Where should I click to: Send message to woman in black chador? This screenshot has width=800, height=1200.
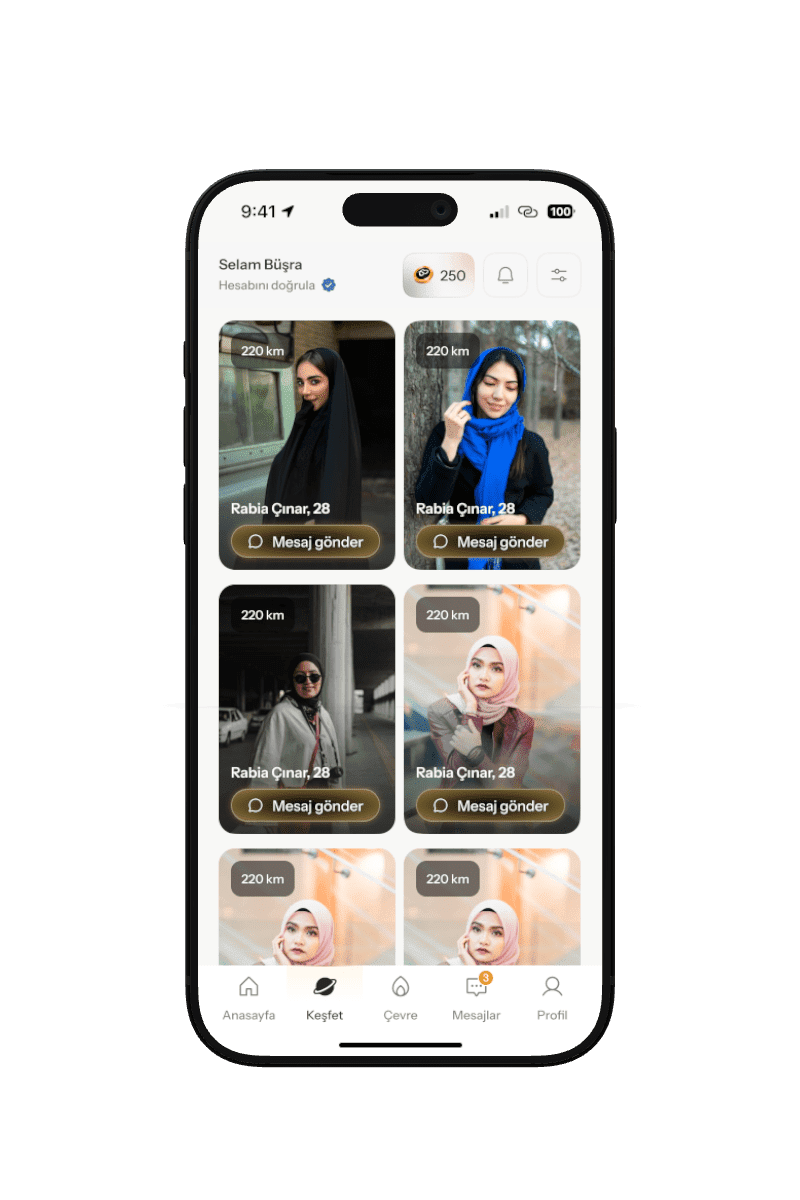(x=306, y=541)
